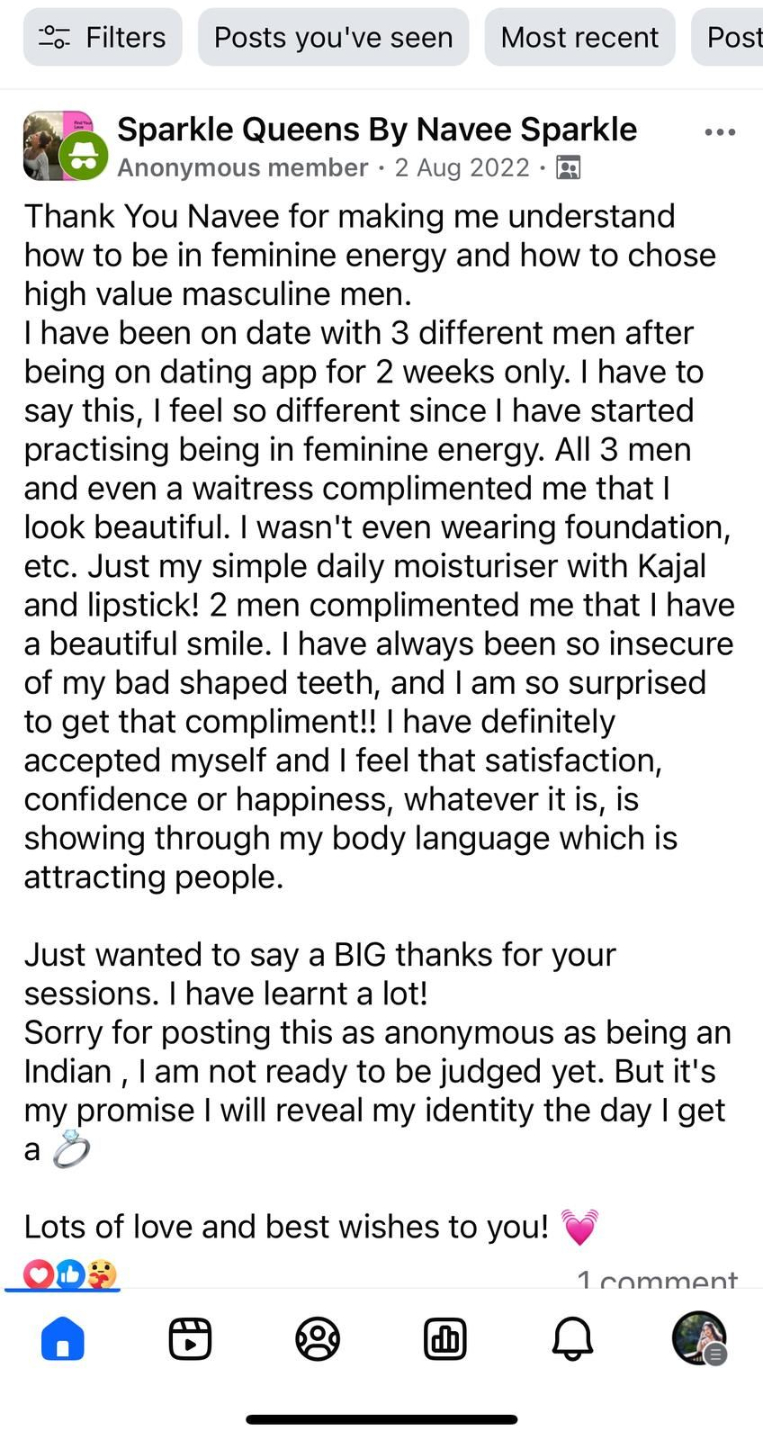The width and height of the screenshot is (763, 1440).
Task: Switch to the Reels video tab
Action: [x=190, y=1339]
